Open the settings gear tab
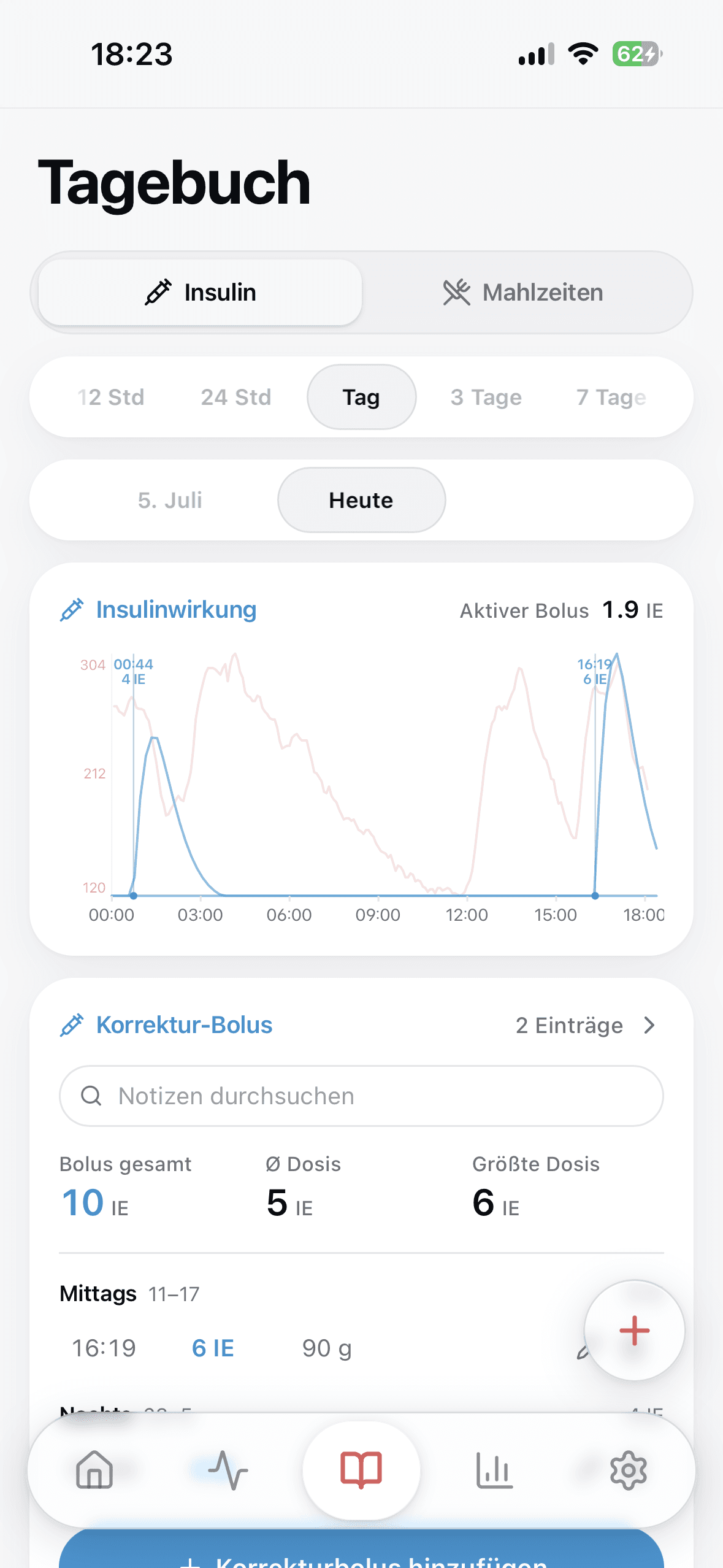The width and height of the screenshot is (723, 1568). coord(629,1470)
